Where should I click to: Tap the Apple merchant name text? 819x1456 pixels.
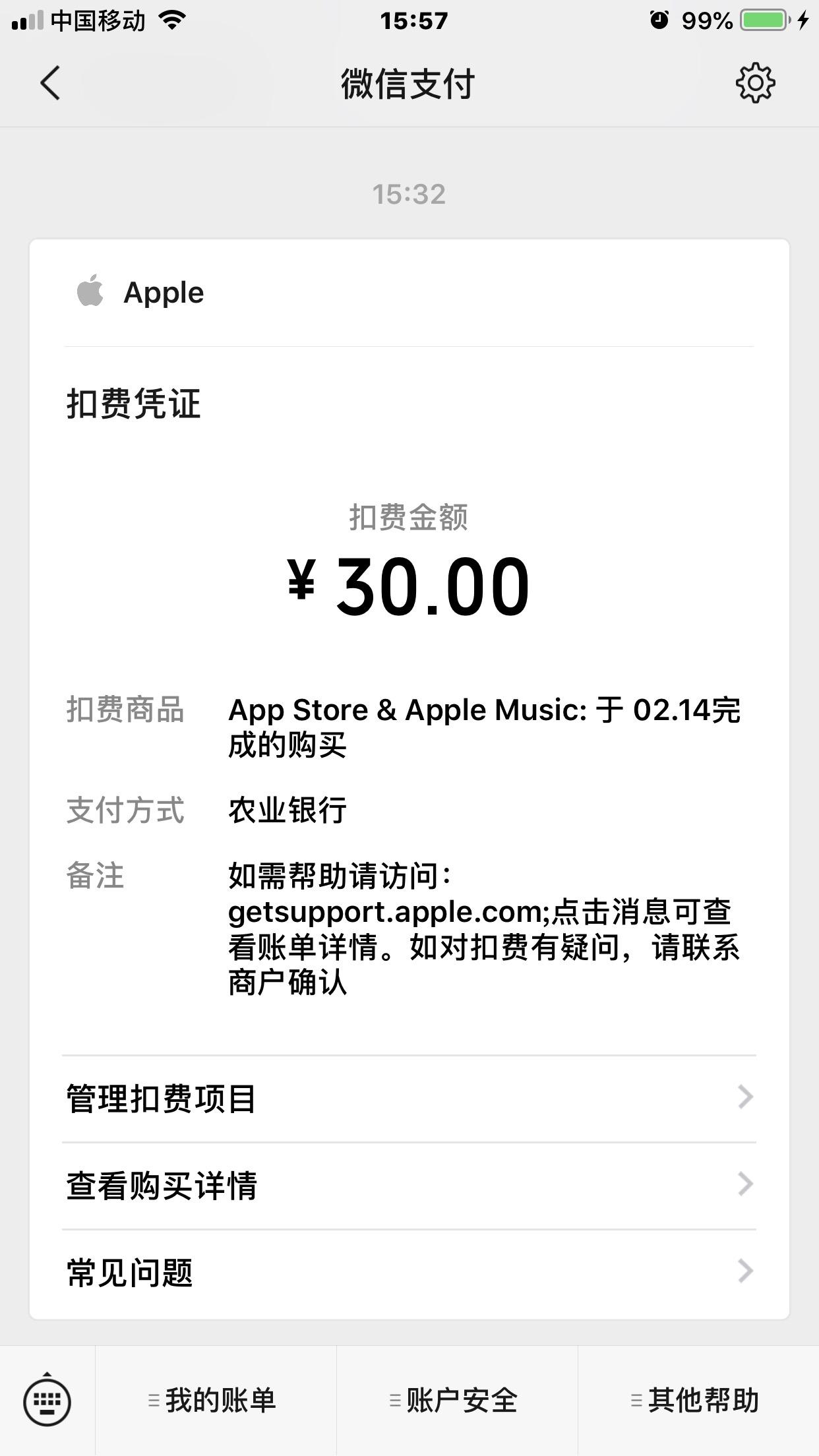pos(163,291)
